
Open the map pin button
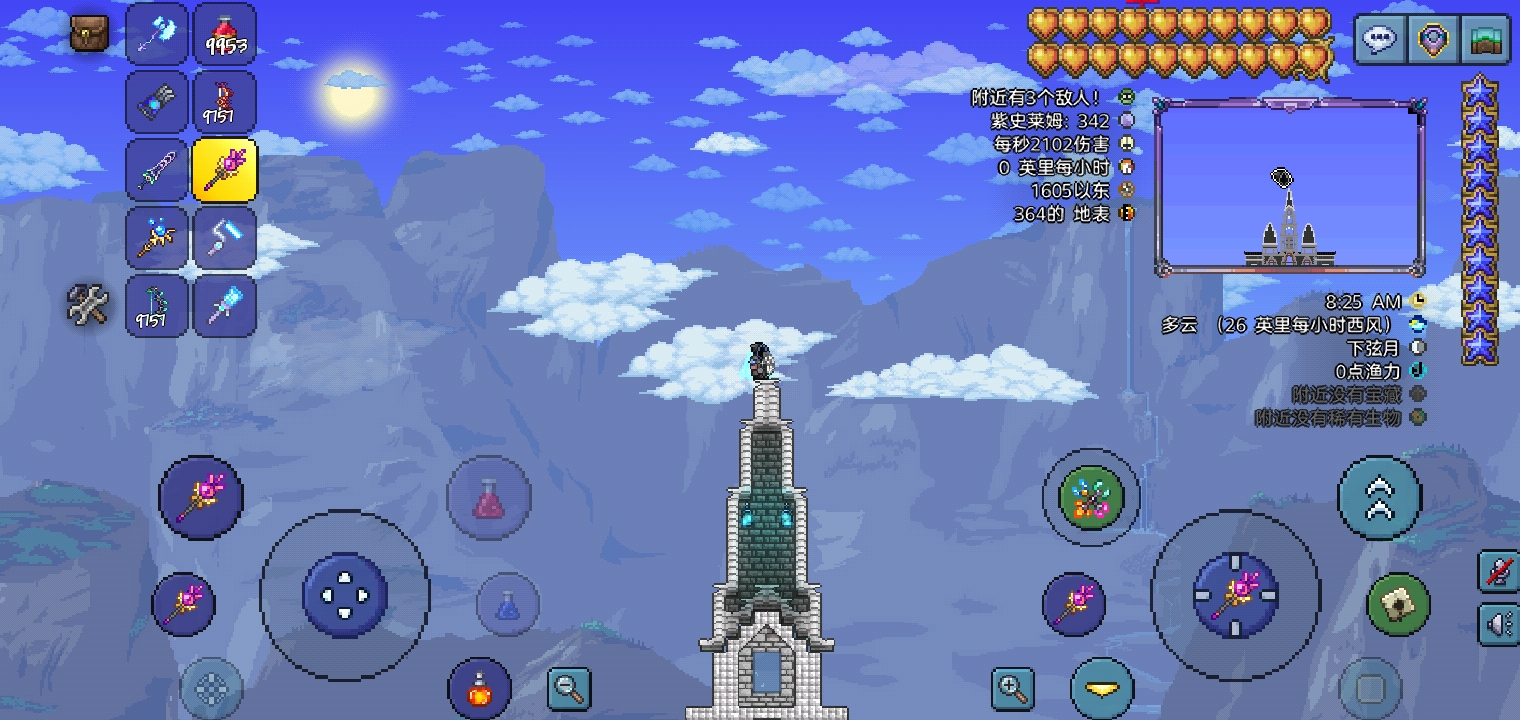[1432, 40]
